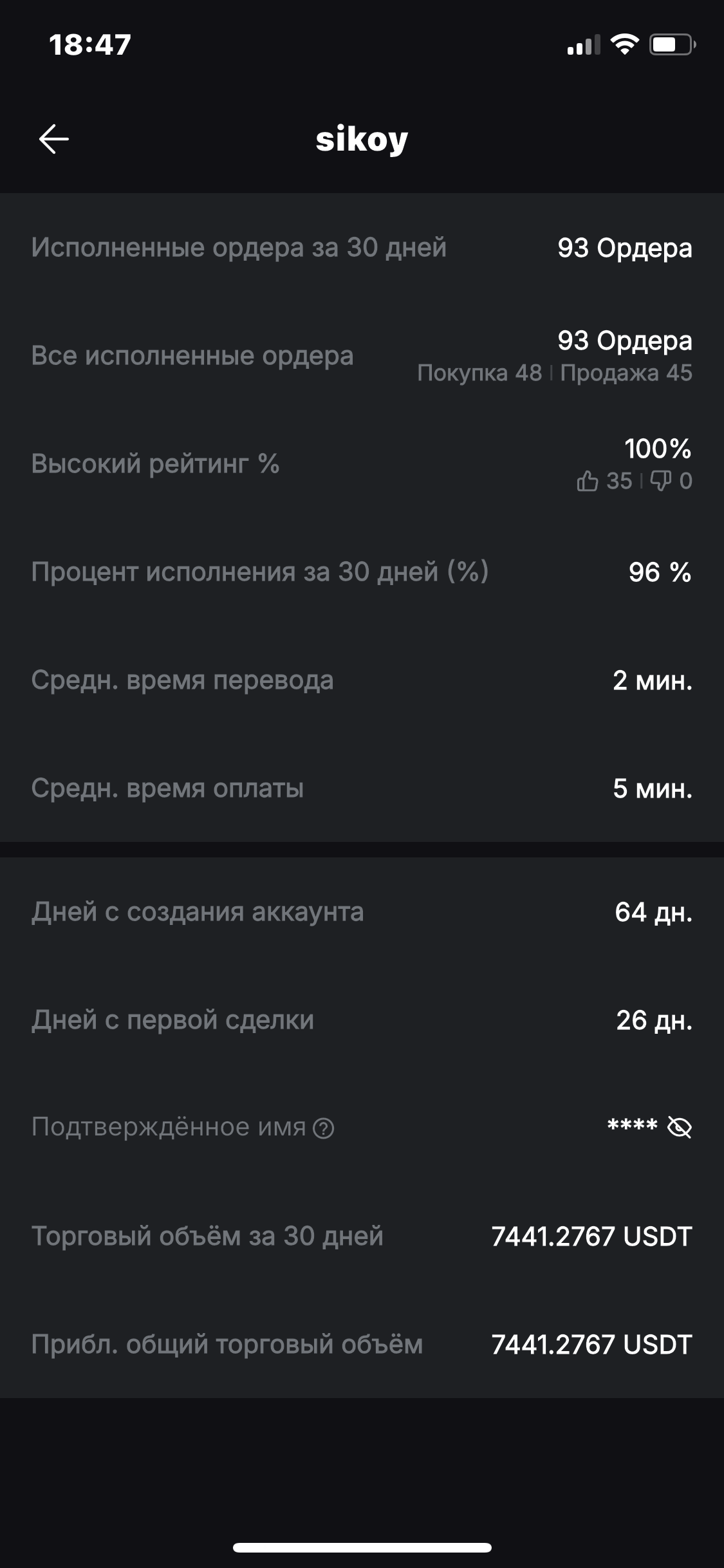Tap the back arrow to return
Screen dimensions: 724x1568
pyautogui.click(x=54, y=140)
